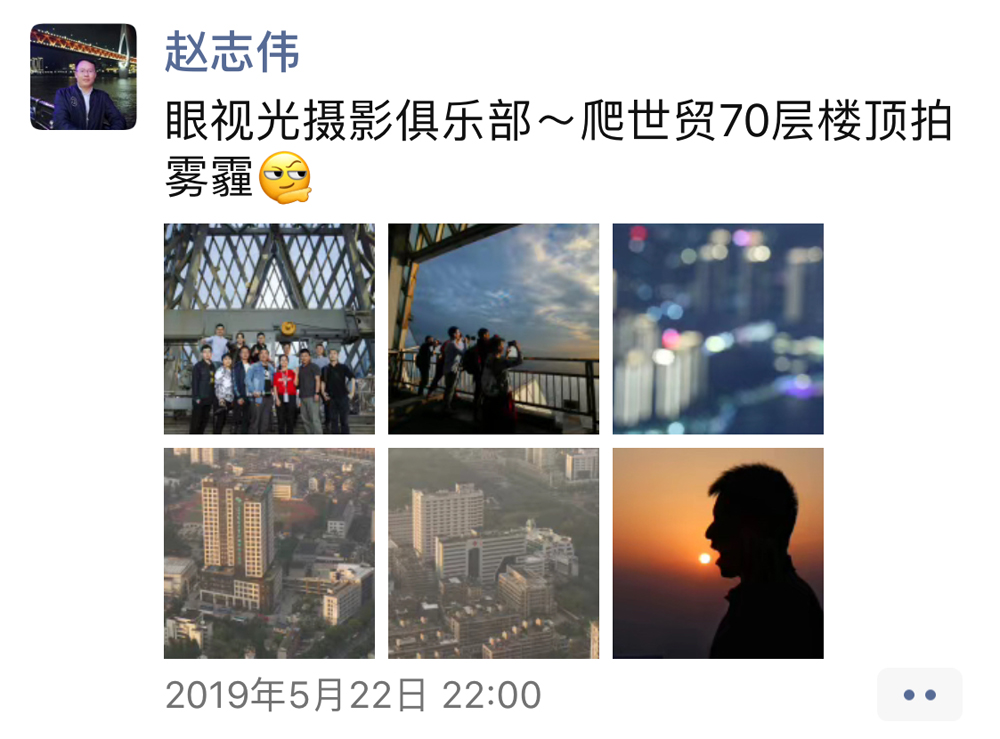Image resolution: width=1000 pixels, height=739 pixels.
Task: Open the username link 赵志伟
Action: [x=232, y=51]
